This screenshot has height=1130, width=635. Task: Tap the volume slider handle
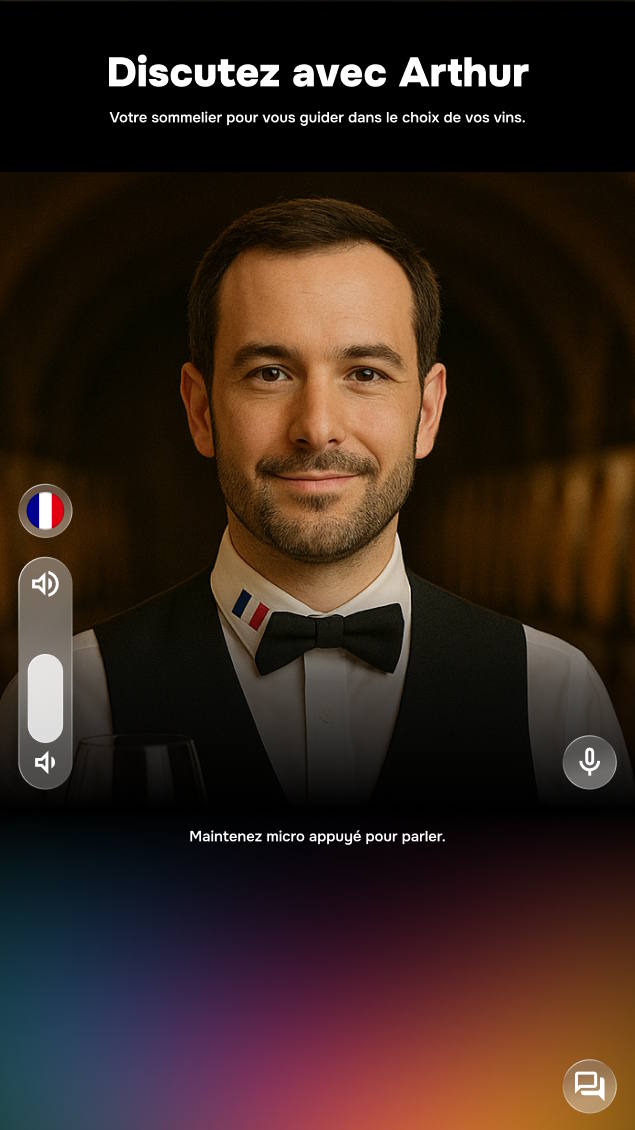pos(45,698)
